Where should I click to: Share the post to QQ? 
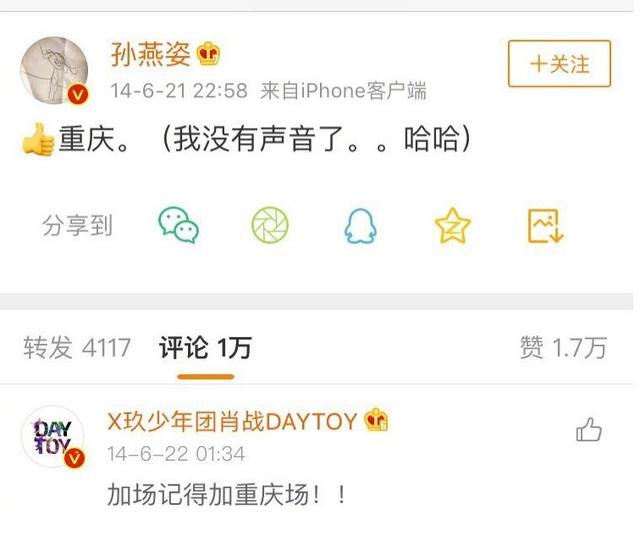pyautogui.click(x=361, y=226)
